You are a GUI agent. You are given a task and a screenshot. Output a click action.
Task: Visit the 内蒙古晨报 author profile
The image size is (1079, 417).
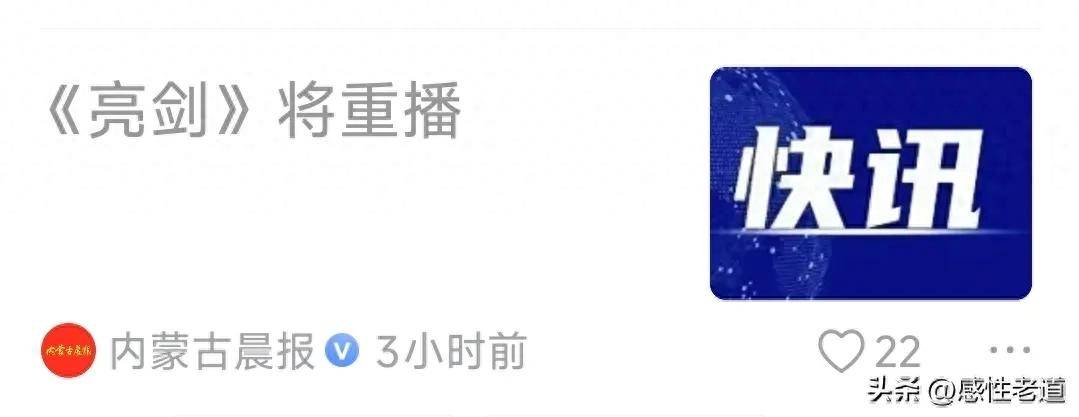point(212,351)
